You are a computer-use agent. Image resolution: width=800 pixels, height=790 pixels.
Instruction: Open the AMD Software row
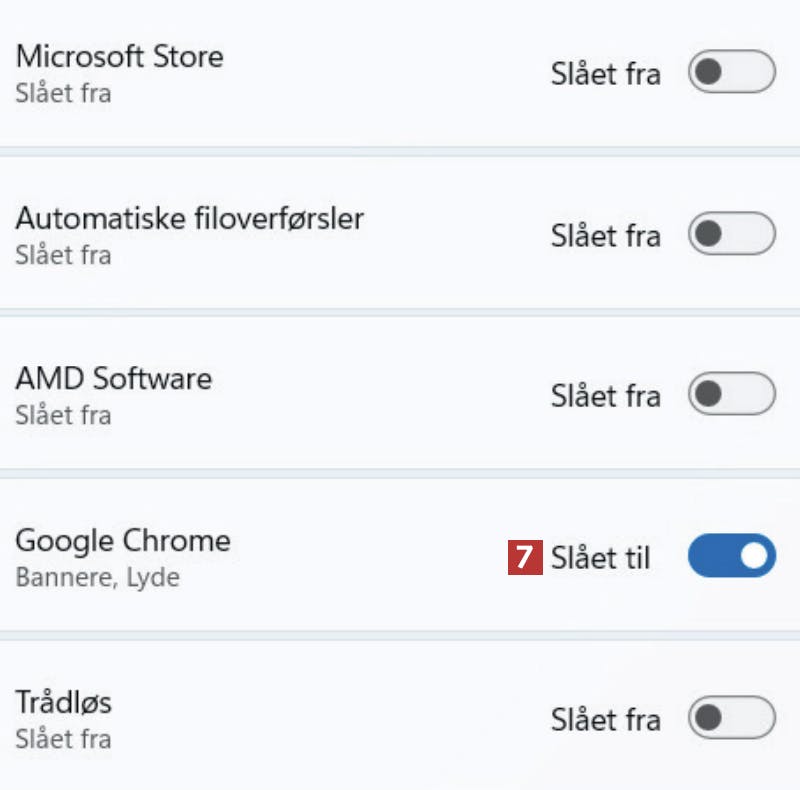[x=250, y=395]
